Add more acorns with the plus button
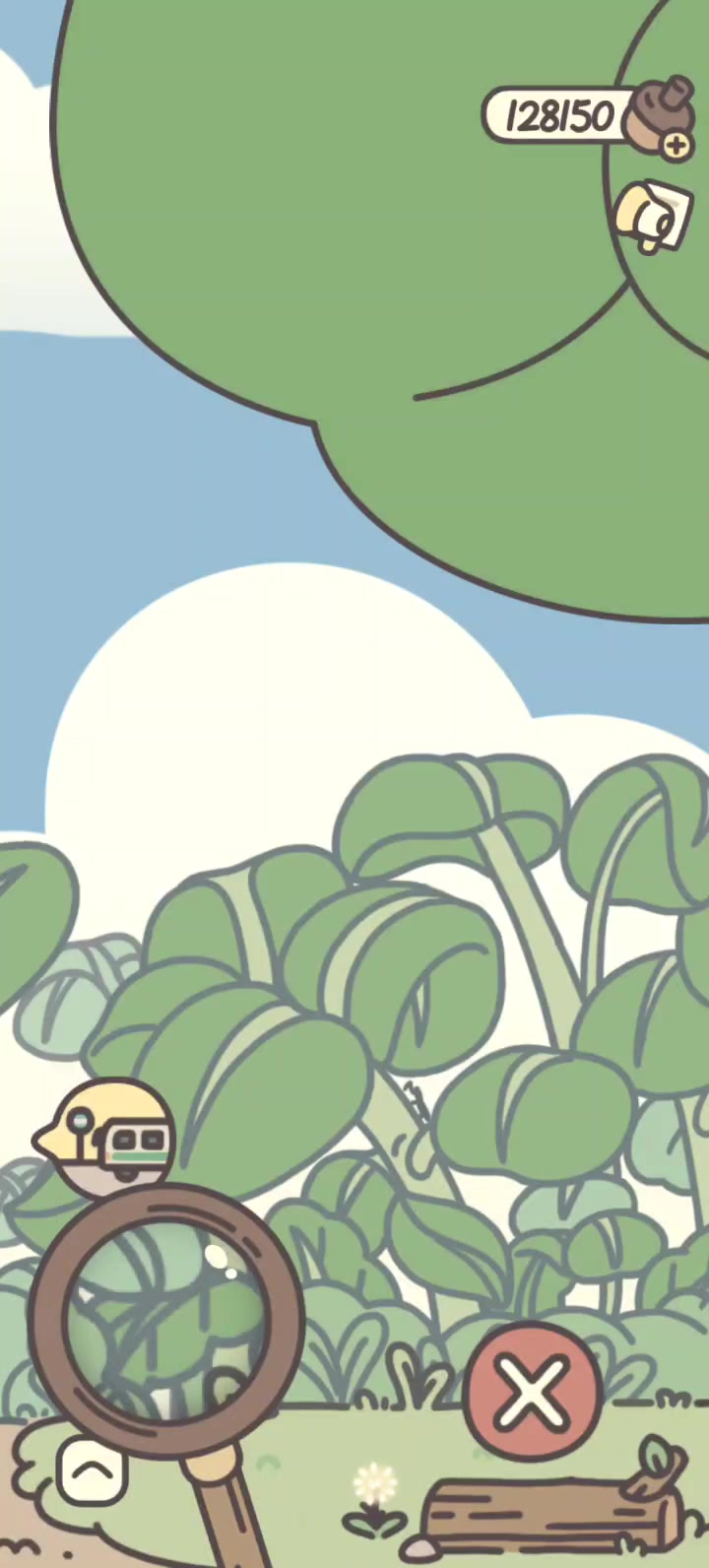This screenshot has width=709, height=1568. coord(676,147)
